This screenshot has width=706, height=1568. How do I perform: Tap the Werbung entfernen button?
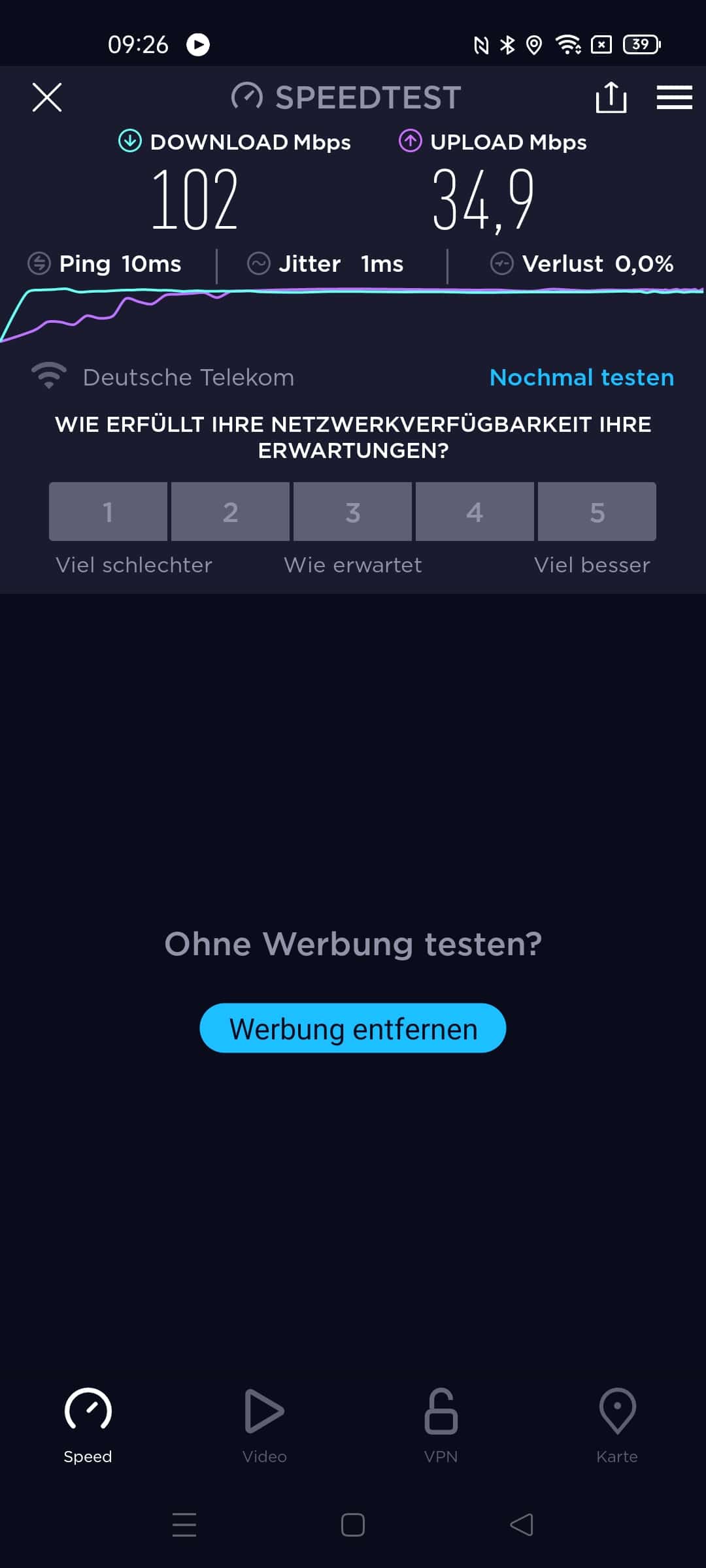coord(352,1028)
